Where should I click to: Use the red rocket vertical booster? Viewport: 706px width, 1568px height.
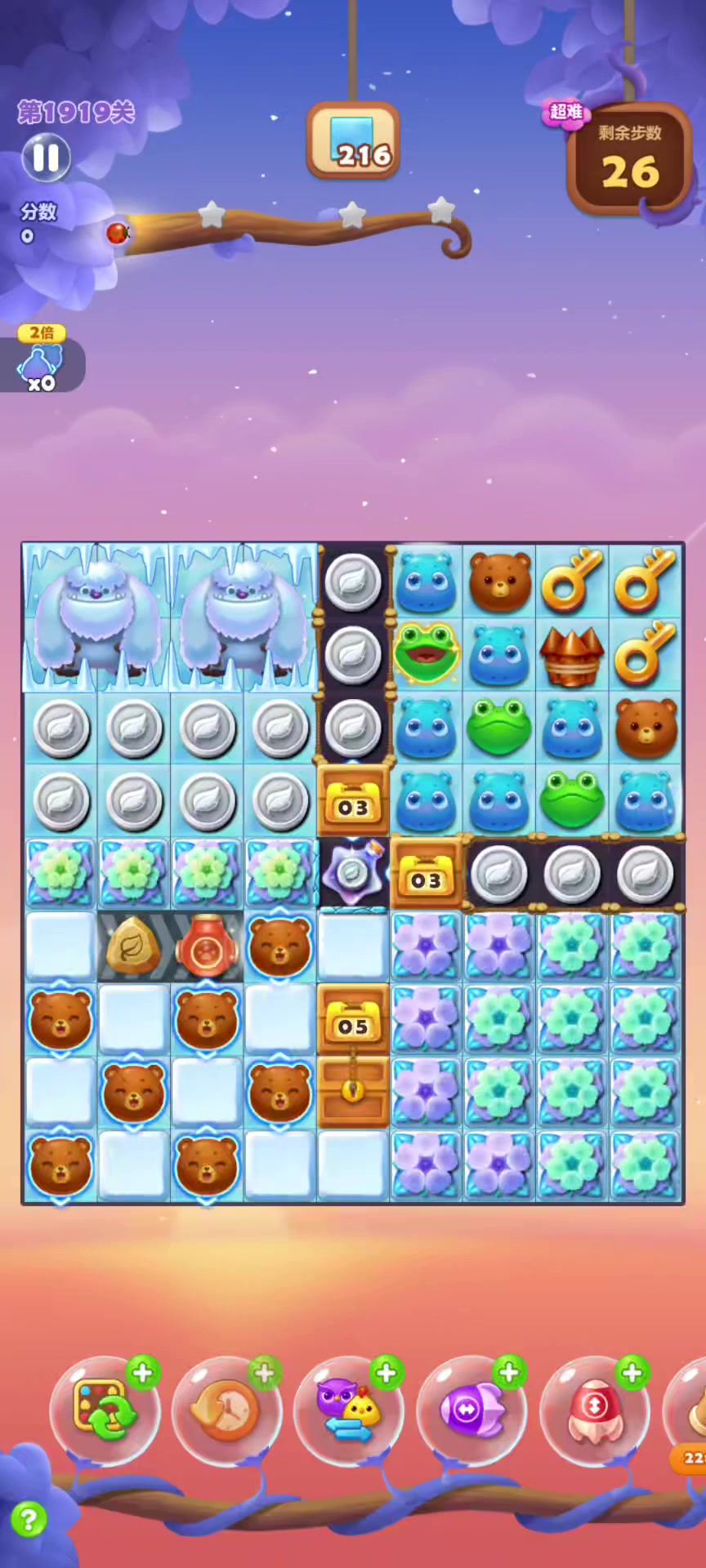(594, 1410)
